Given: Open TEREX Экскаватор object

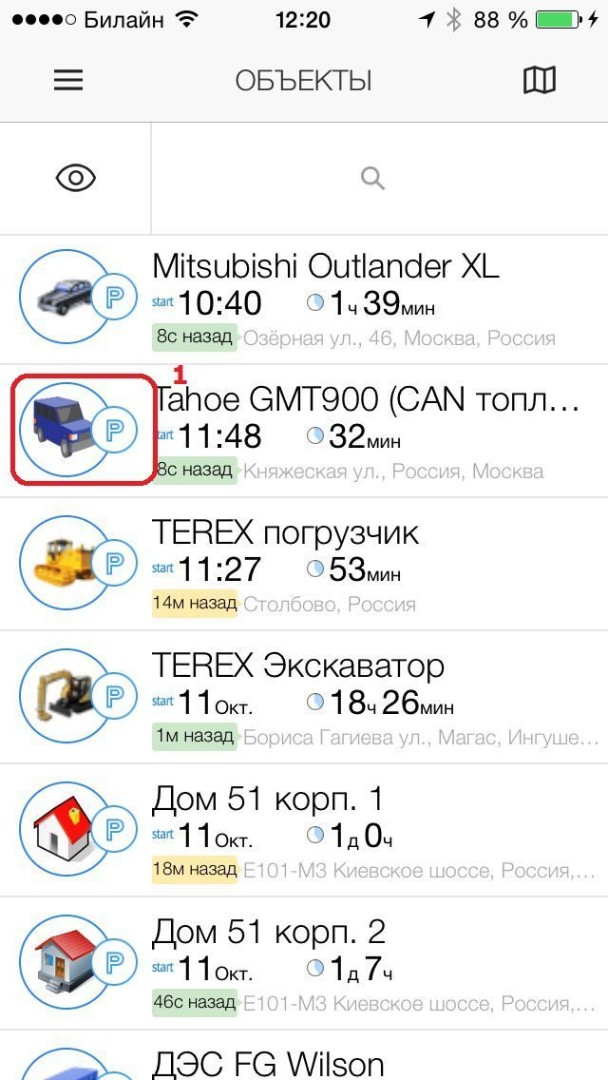Looking at the screenshot, I should [304, 697].
